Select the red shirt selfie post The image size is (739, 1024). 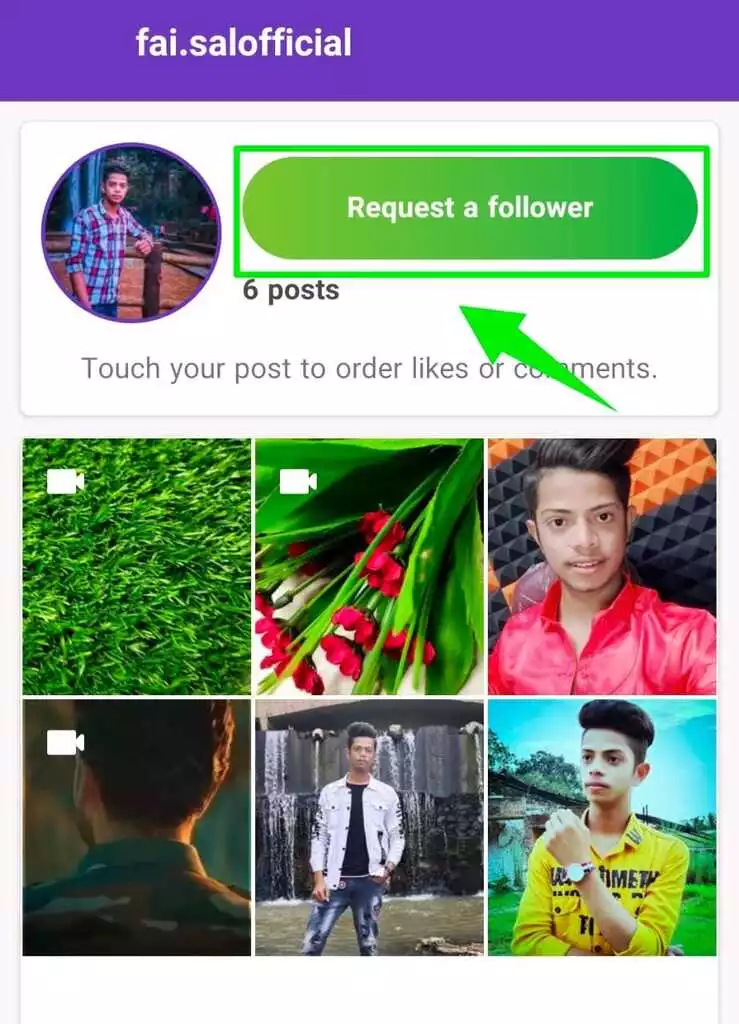tap(602, 566)
